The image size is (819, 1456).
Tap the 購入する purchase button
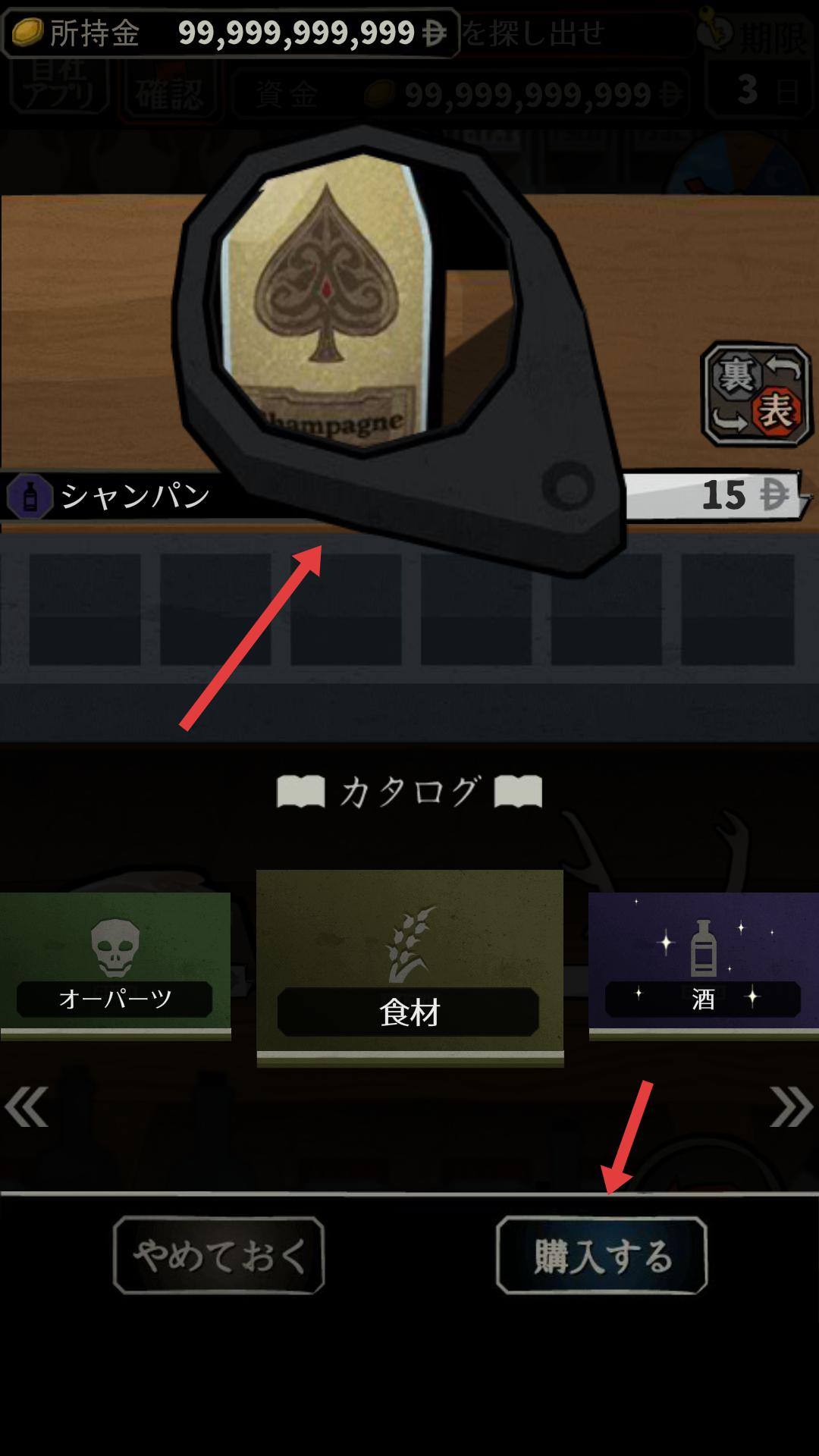[601, 1256]
